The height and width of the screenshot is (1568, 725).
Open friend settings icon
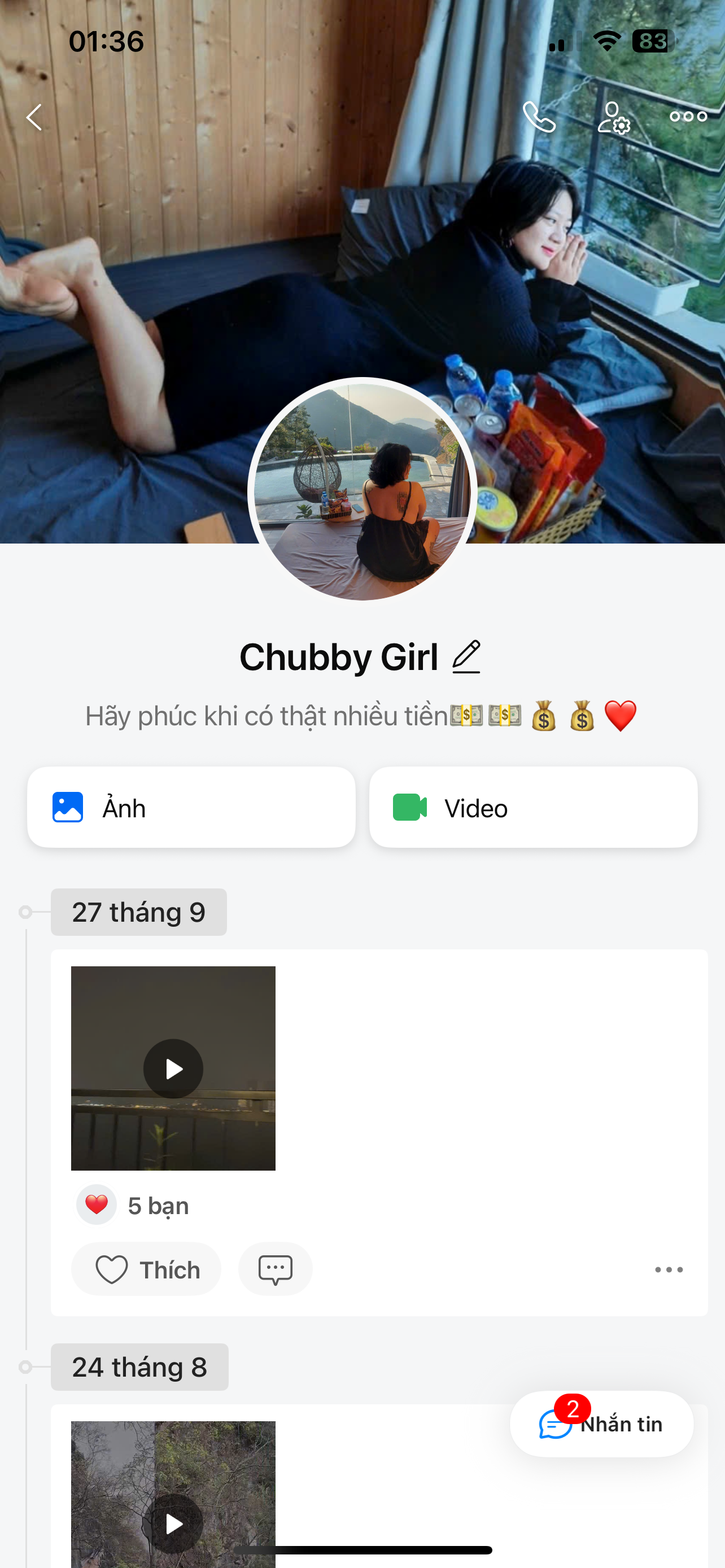(x=613, y=117)
